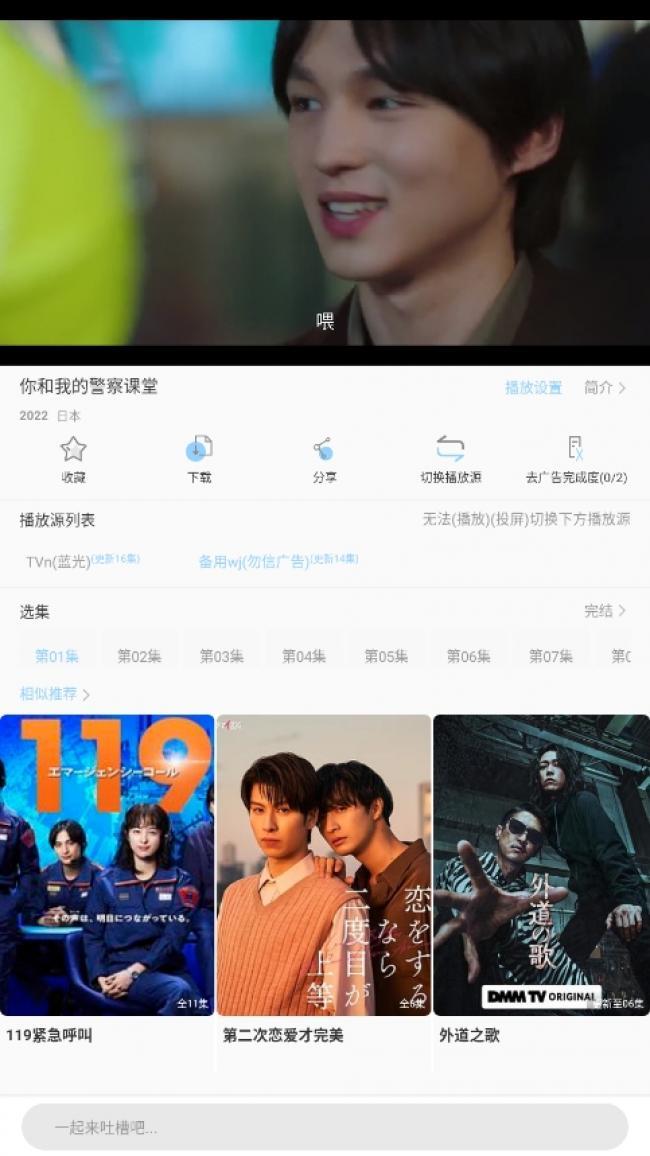Screen dimensions: 650x1156
Task: Tap the 一起来吐槽吧 comment box
Action: pos(324,1127)
